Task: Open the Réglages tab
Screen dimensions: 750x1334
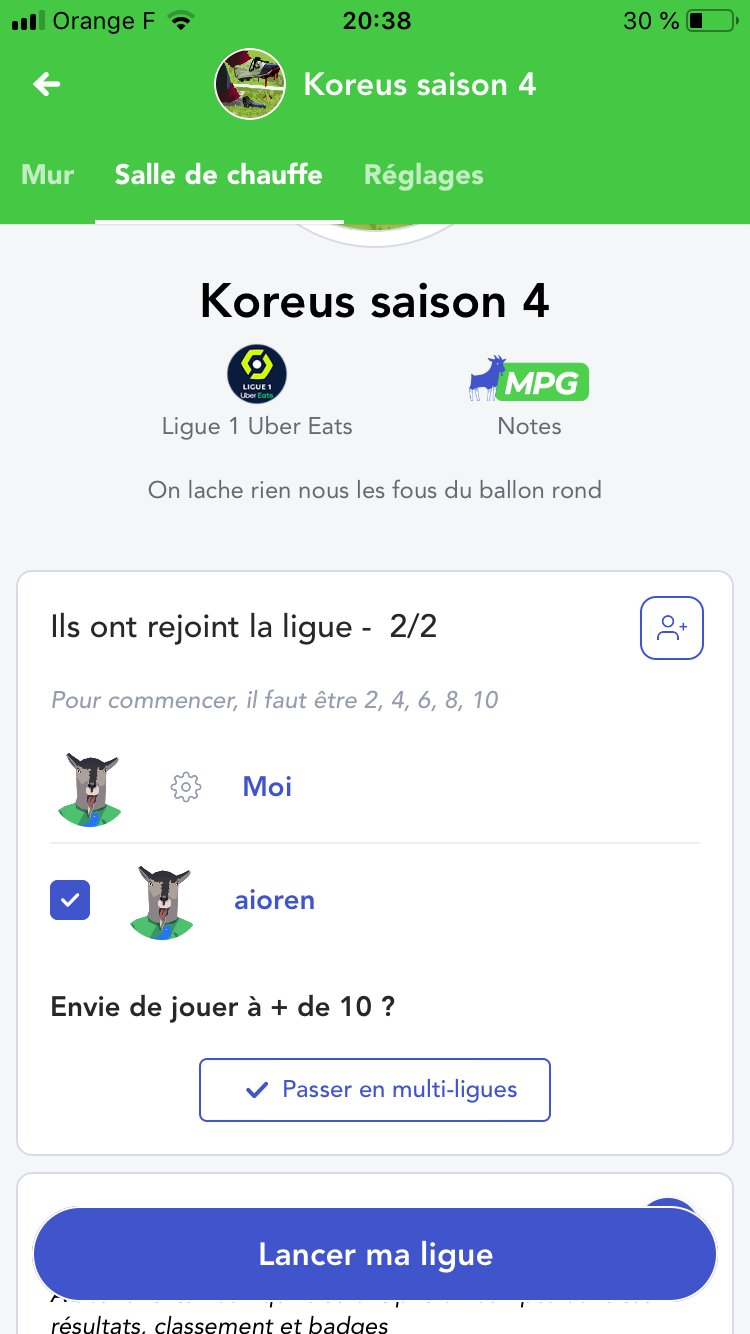Action: (423, 175)
